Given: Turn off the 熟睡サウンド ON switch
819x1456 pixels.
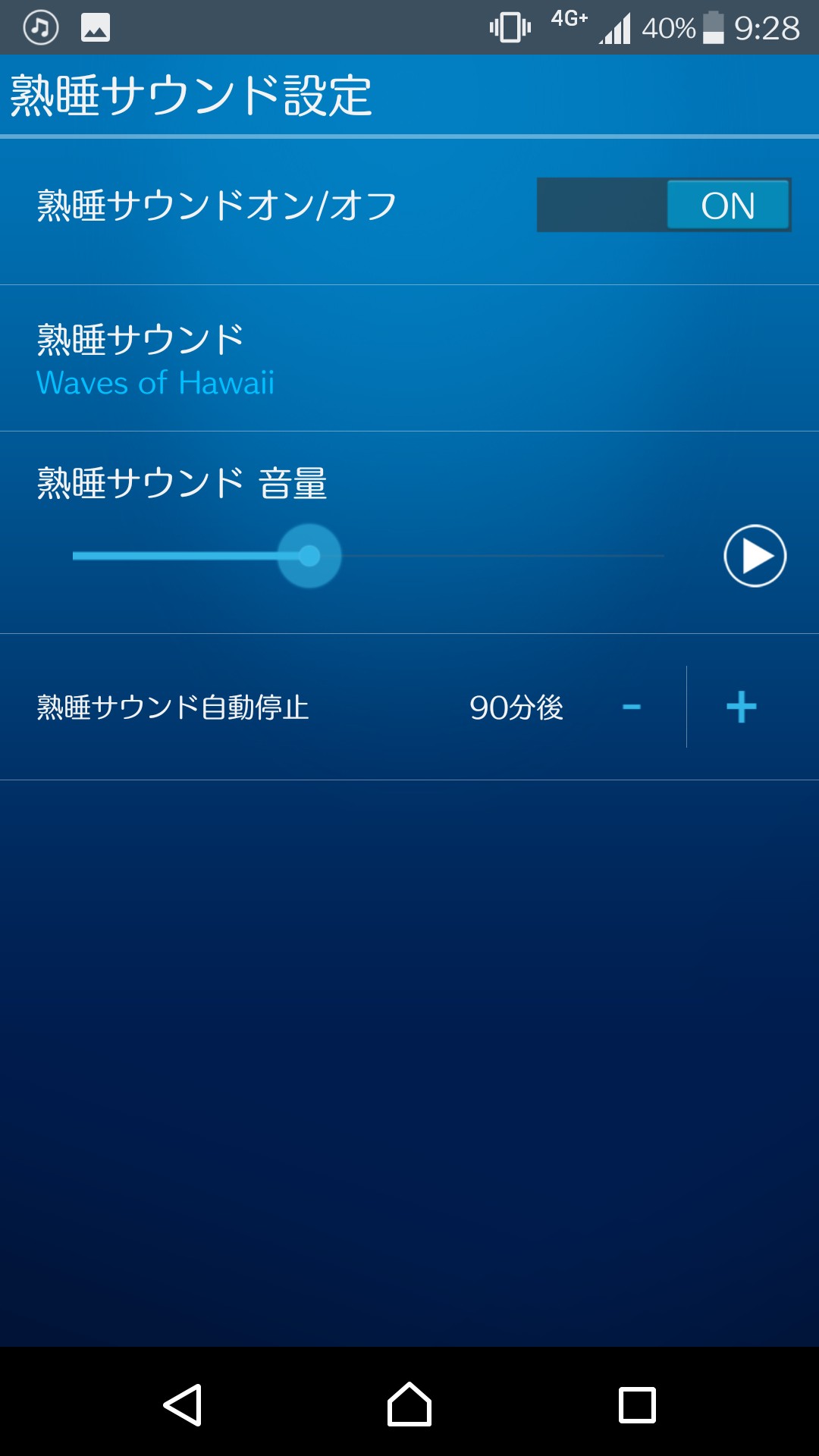Looking at the screenshot, I should click(x=664, y=205).
